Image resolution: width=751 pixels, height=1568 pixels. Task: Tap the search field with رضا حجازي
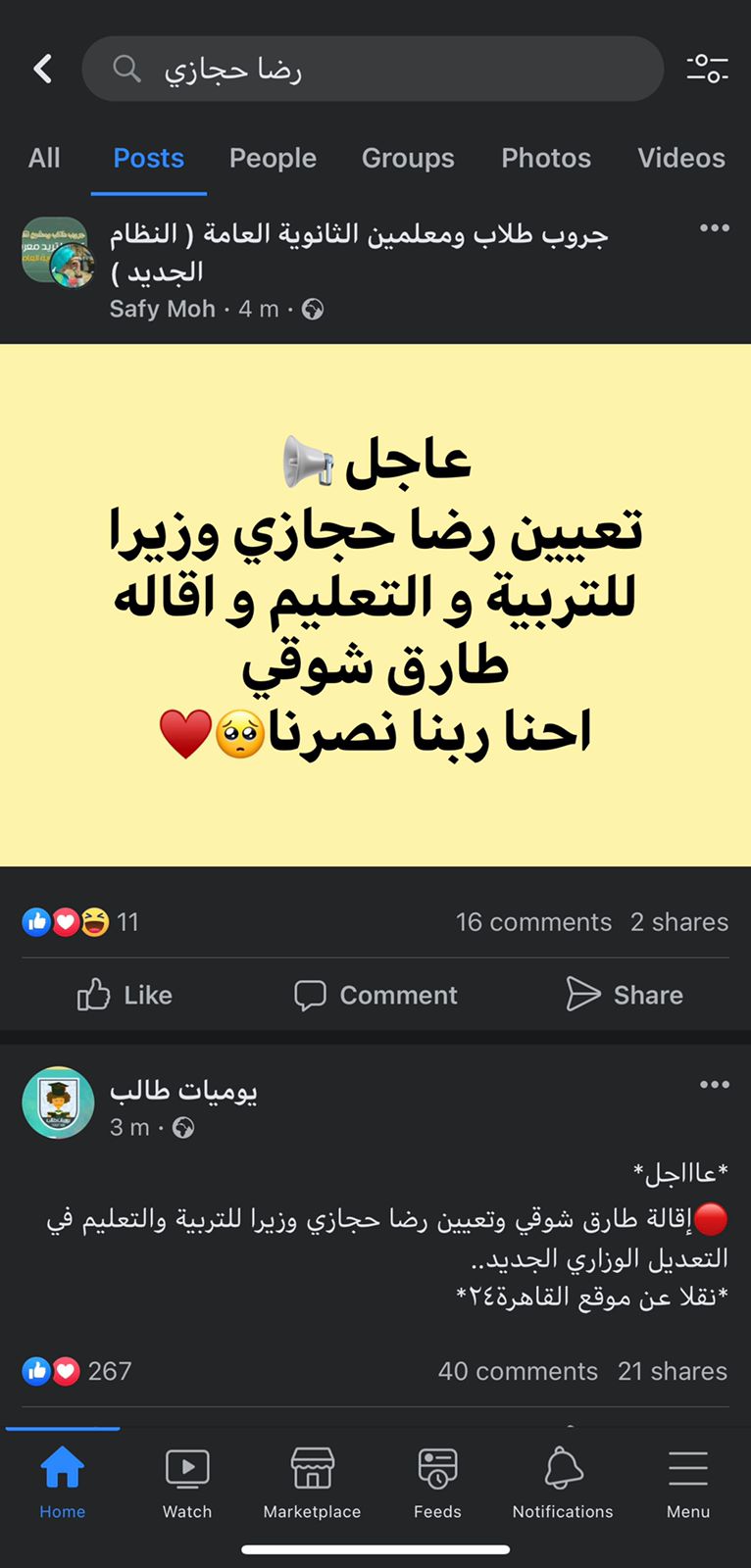click(373, 69)
